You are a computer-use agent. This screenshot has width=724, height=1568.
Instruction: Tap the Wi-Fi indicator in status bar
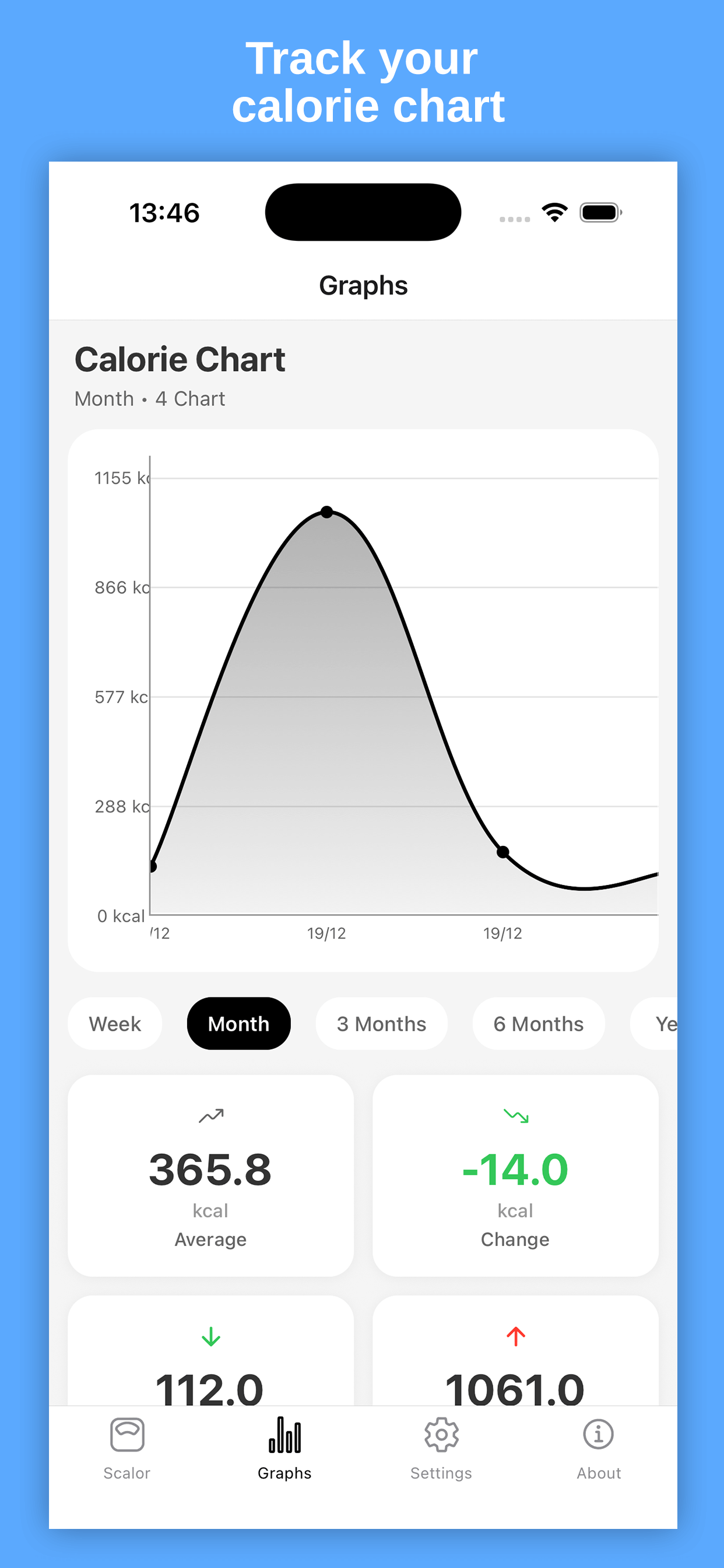coord(554,211)
